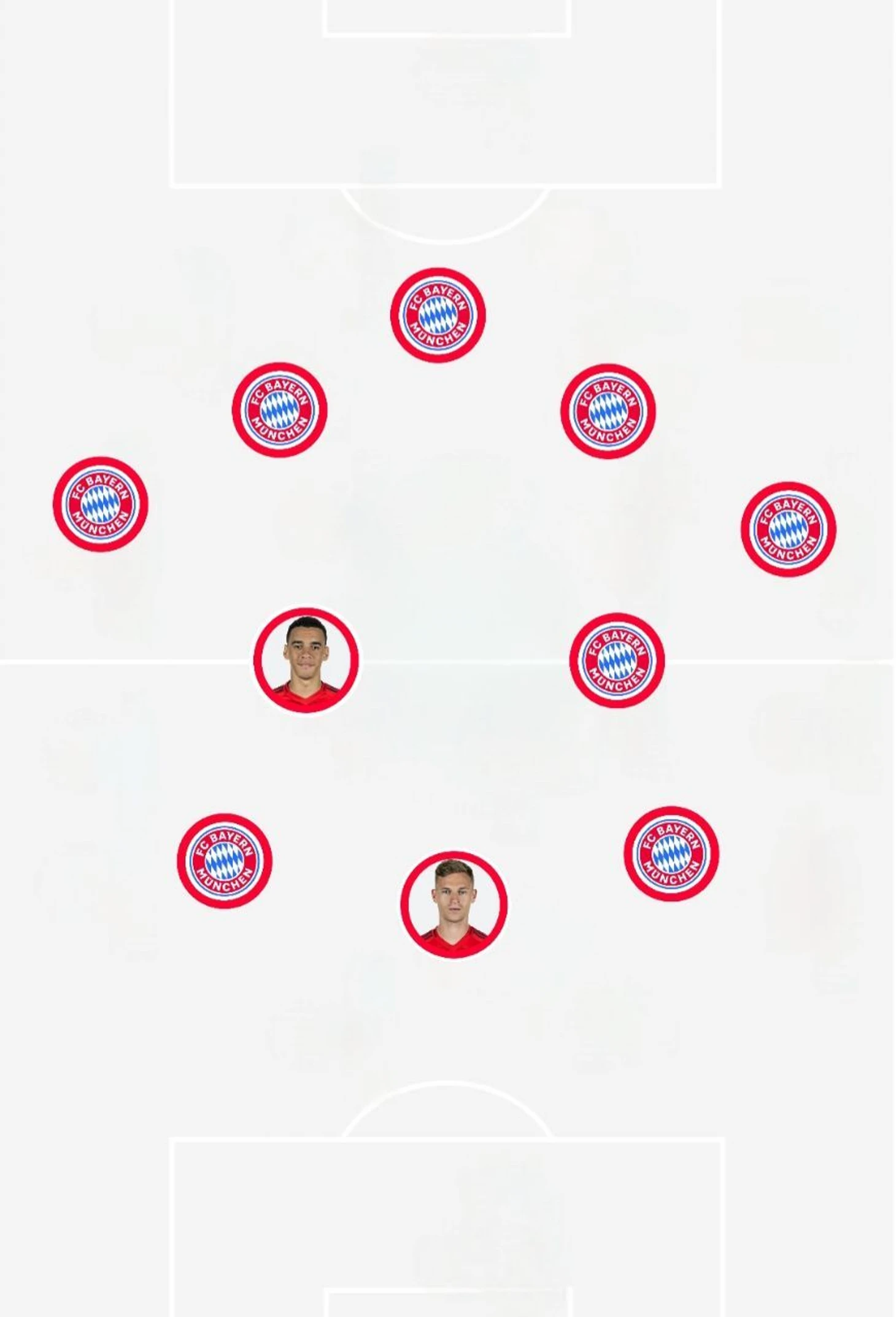Tap the empty right attacking midfield slot

point(608,411)
